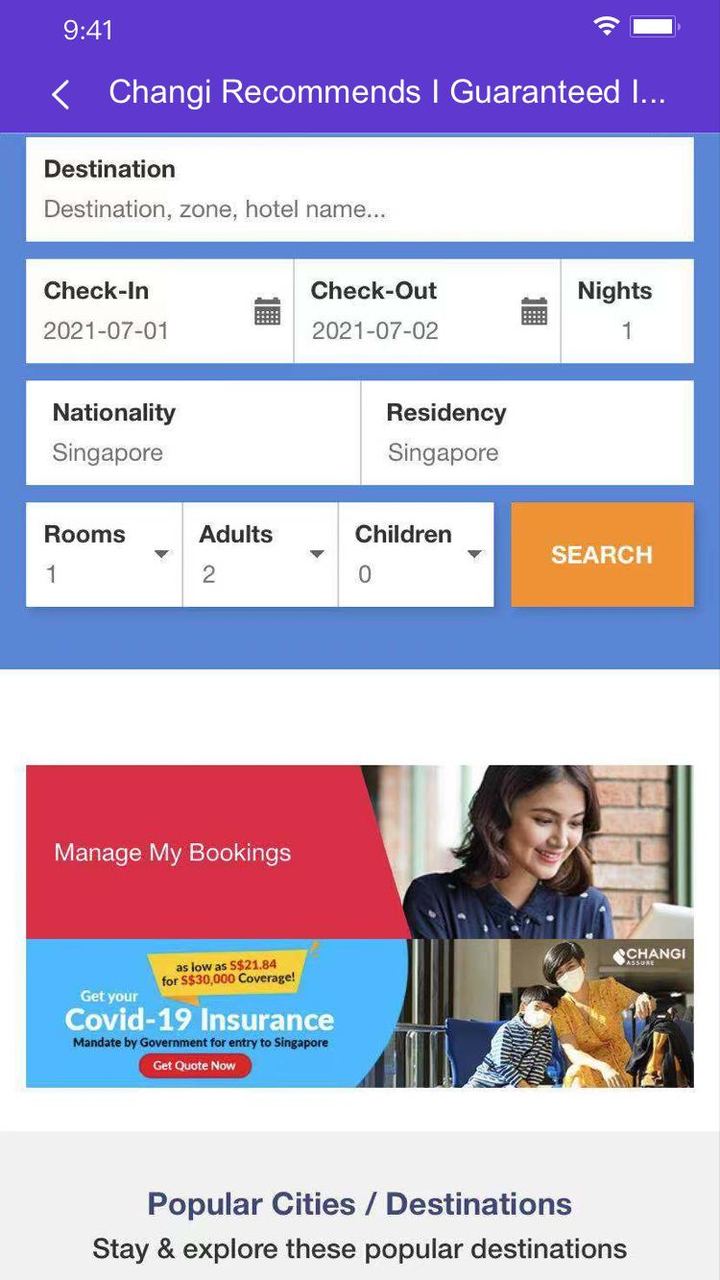This screenshot has height=1280, width=720.
Task: Tap the orange SEARCH button
Action: [602, 555]
